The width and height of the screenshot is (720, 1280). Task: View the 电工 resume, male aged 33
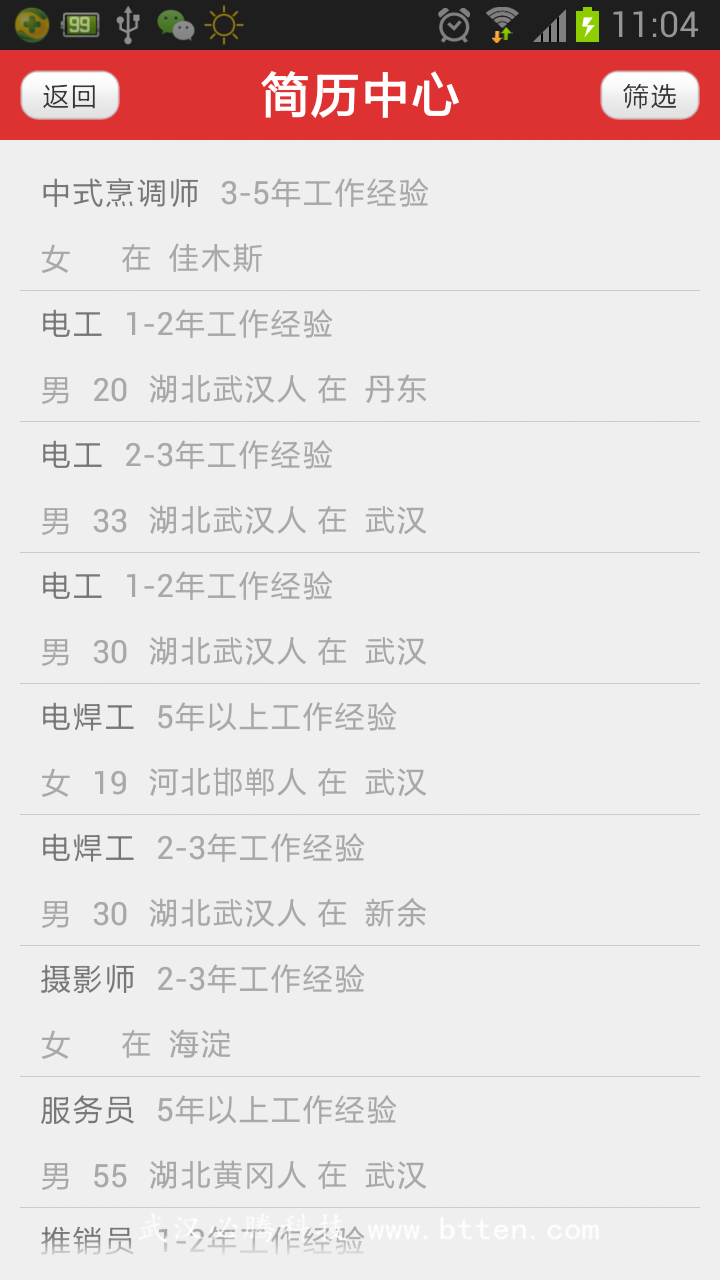(x=360, y=488)
